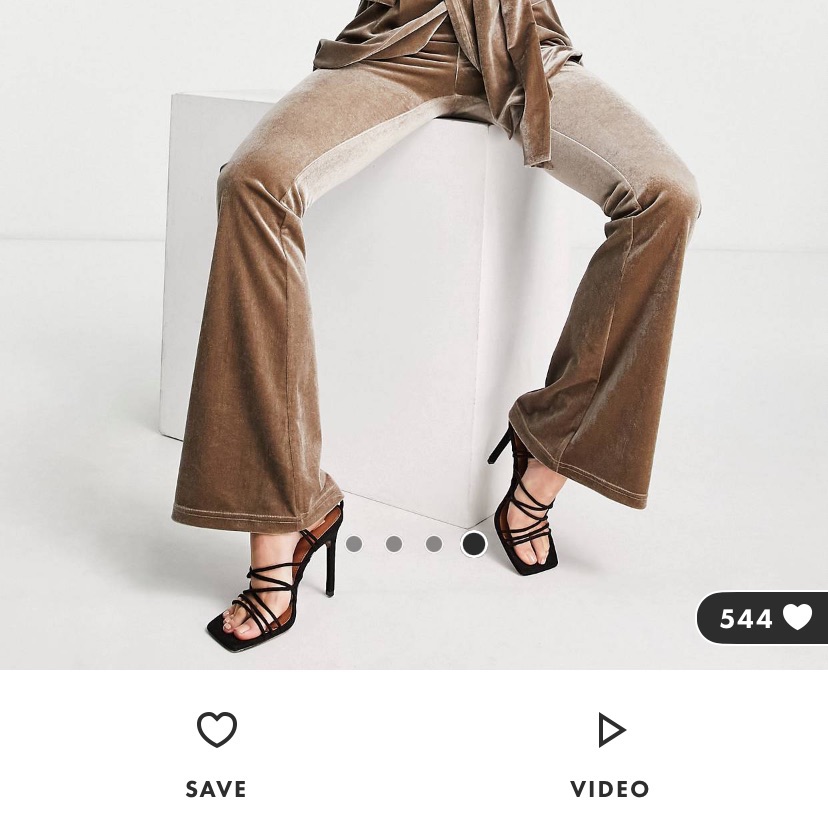This screenshot has height=828, width=828.
Task: Go to the third image dot
Action: point(434,544)
